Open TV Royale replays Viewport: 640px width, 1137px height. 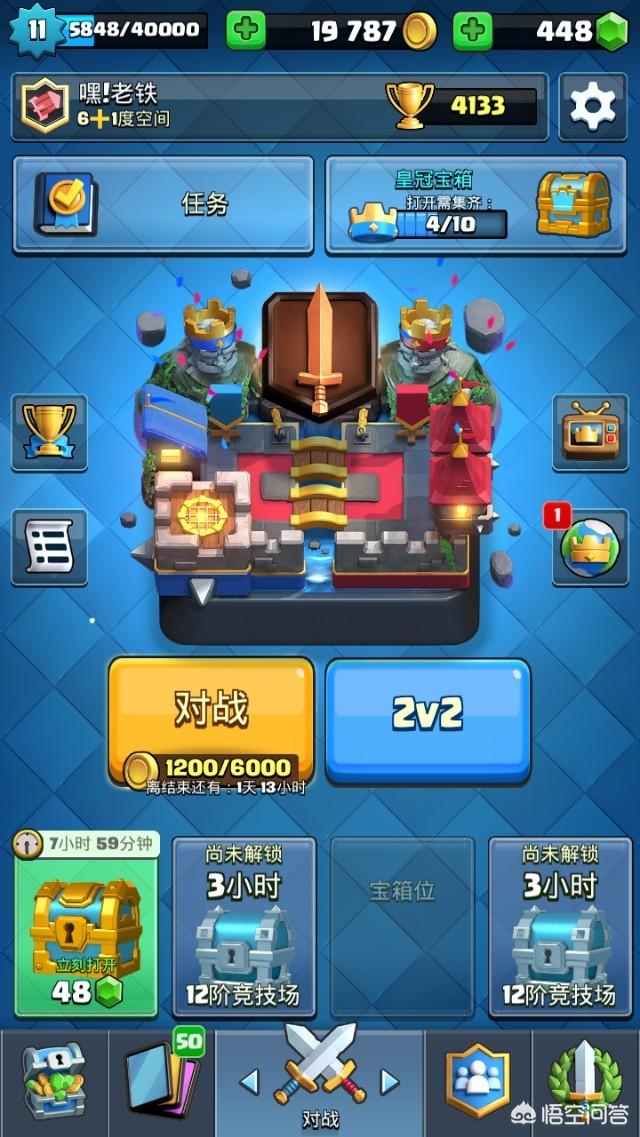[x=590, y=432]
